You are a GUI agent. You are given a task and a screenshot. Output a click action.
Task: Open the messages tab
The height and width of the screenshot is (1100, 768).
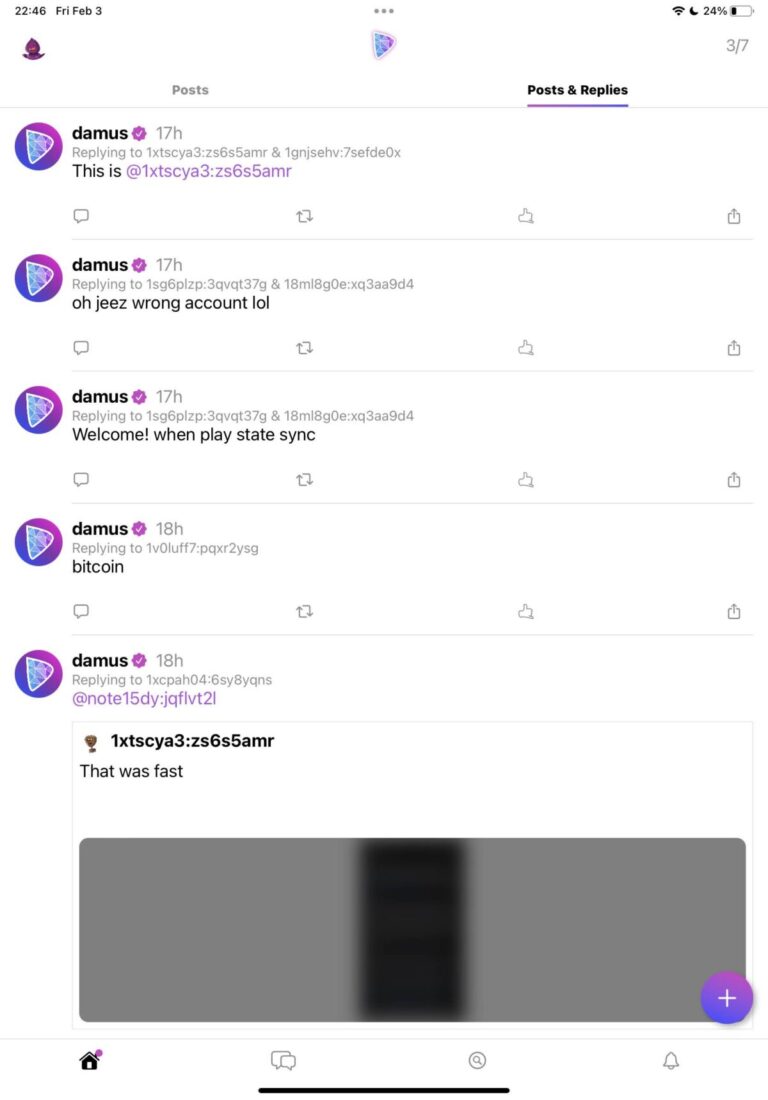point(284,1061)
